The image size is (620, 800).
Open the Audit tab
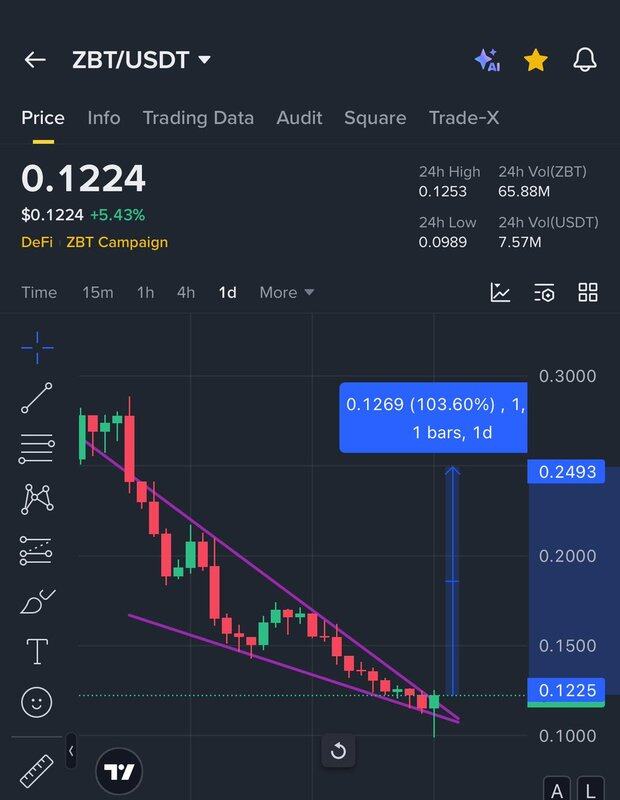[299, 118]
